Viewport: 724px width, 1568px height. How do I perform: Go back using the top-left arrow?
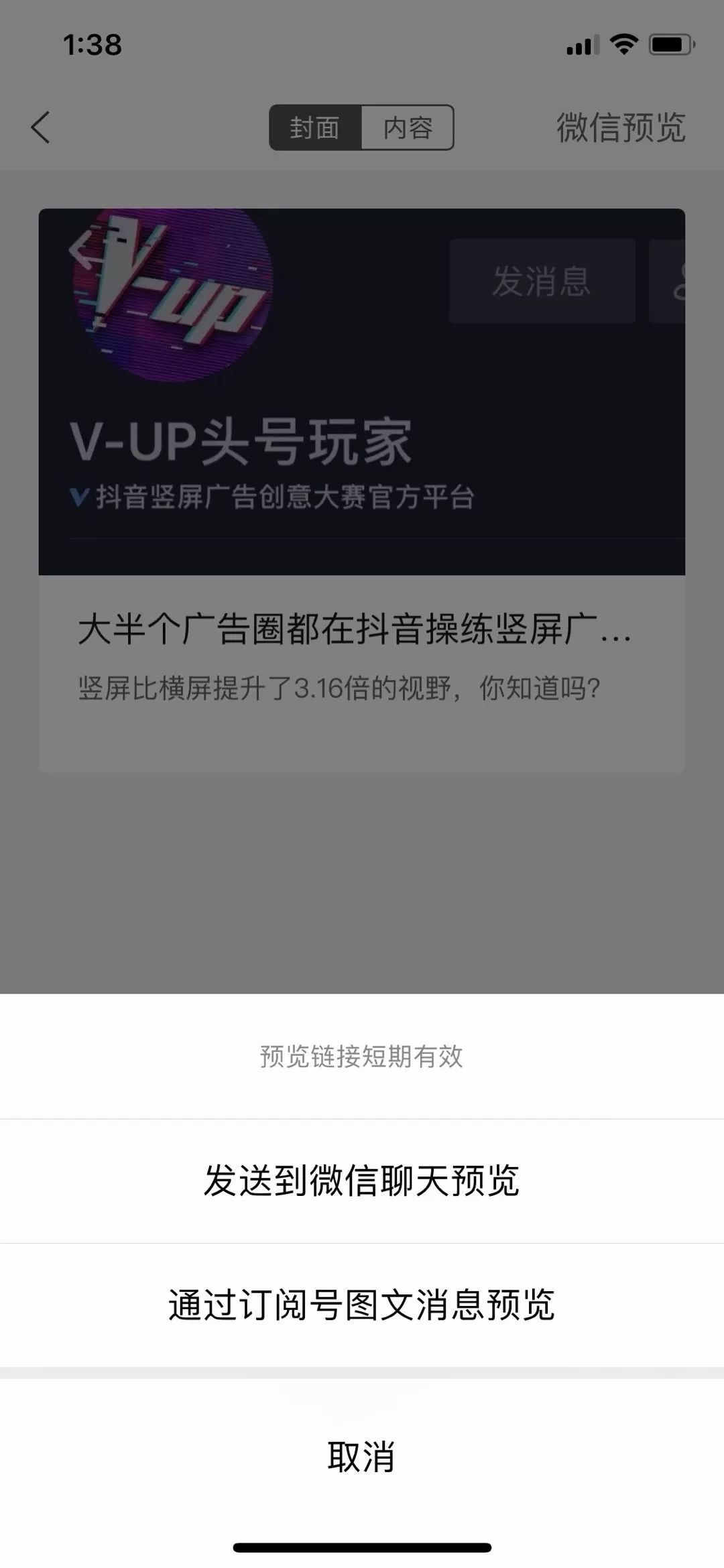41,127
